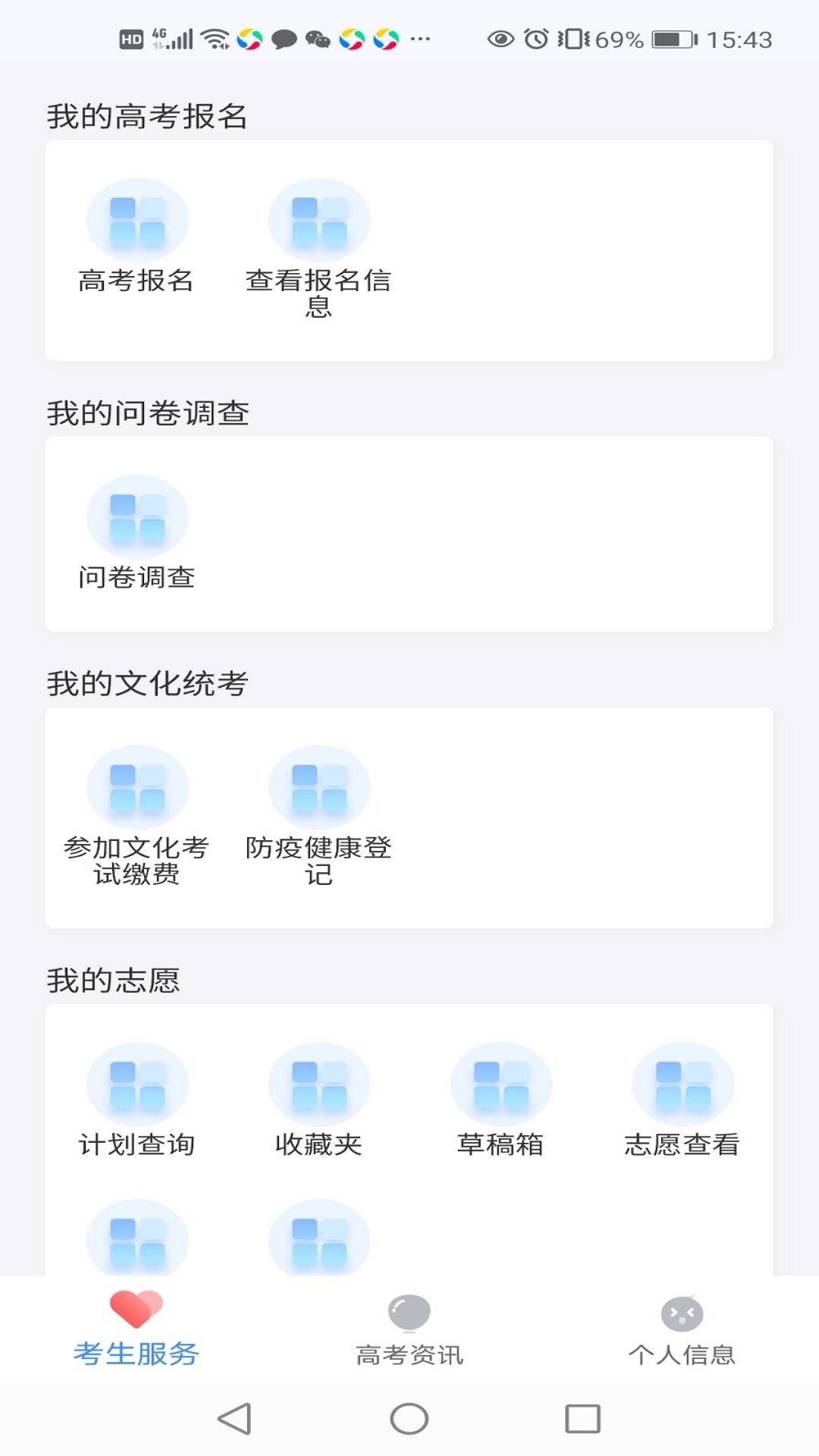Open the 草稿箱 icon
The height and width of the screenshot is (1456, 819).
(500, 1083)
